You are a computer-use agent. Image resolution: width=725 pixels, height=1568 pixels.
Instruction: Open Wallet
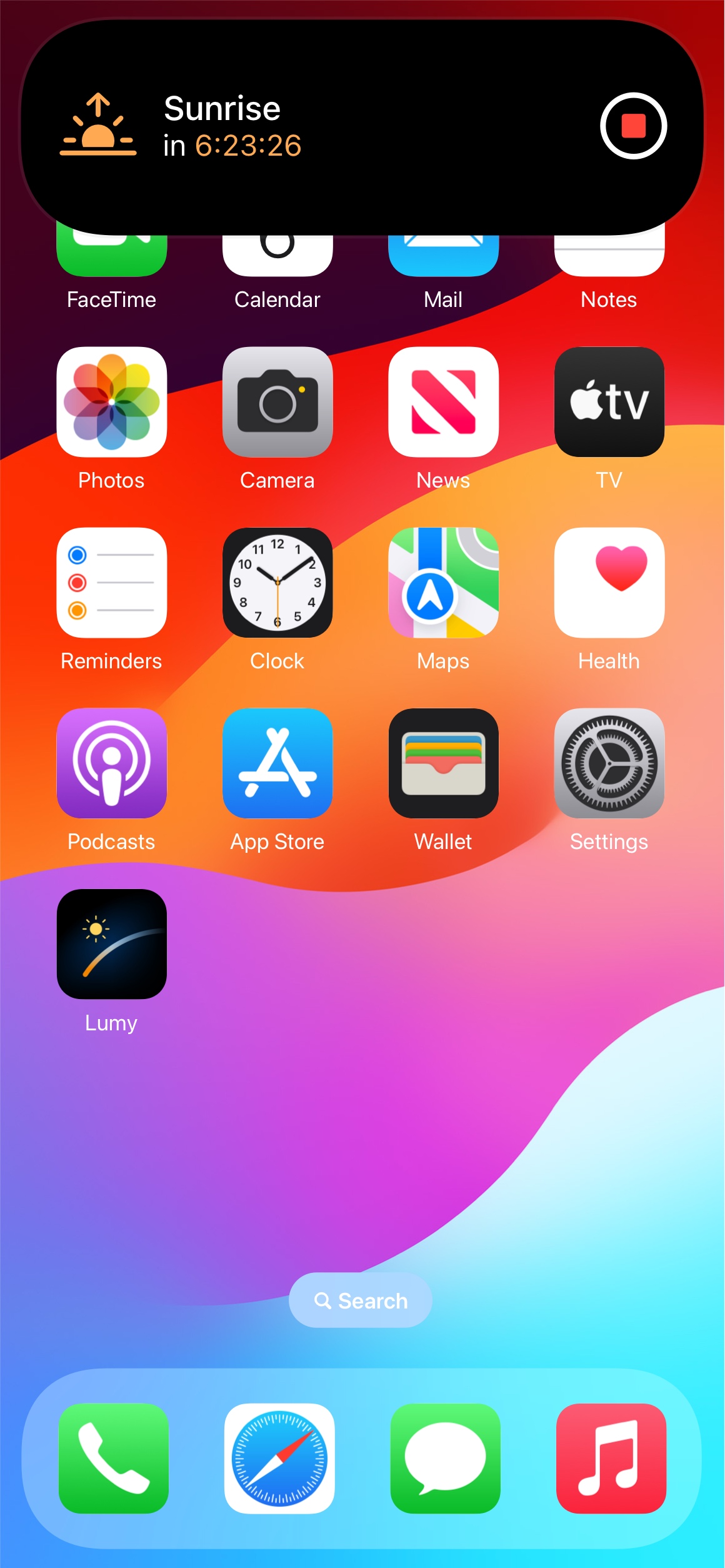click(x=443, y=763)
